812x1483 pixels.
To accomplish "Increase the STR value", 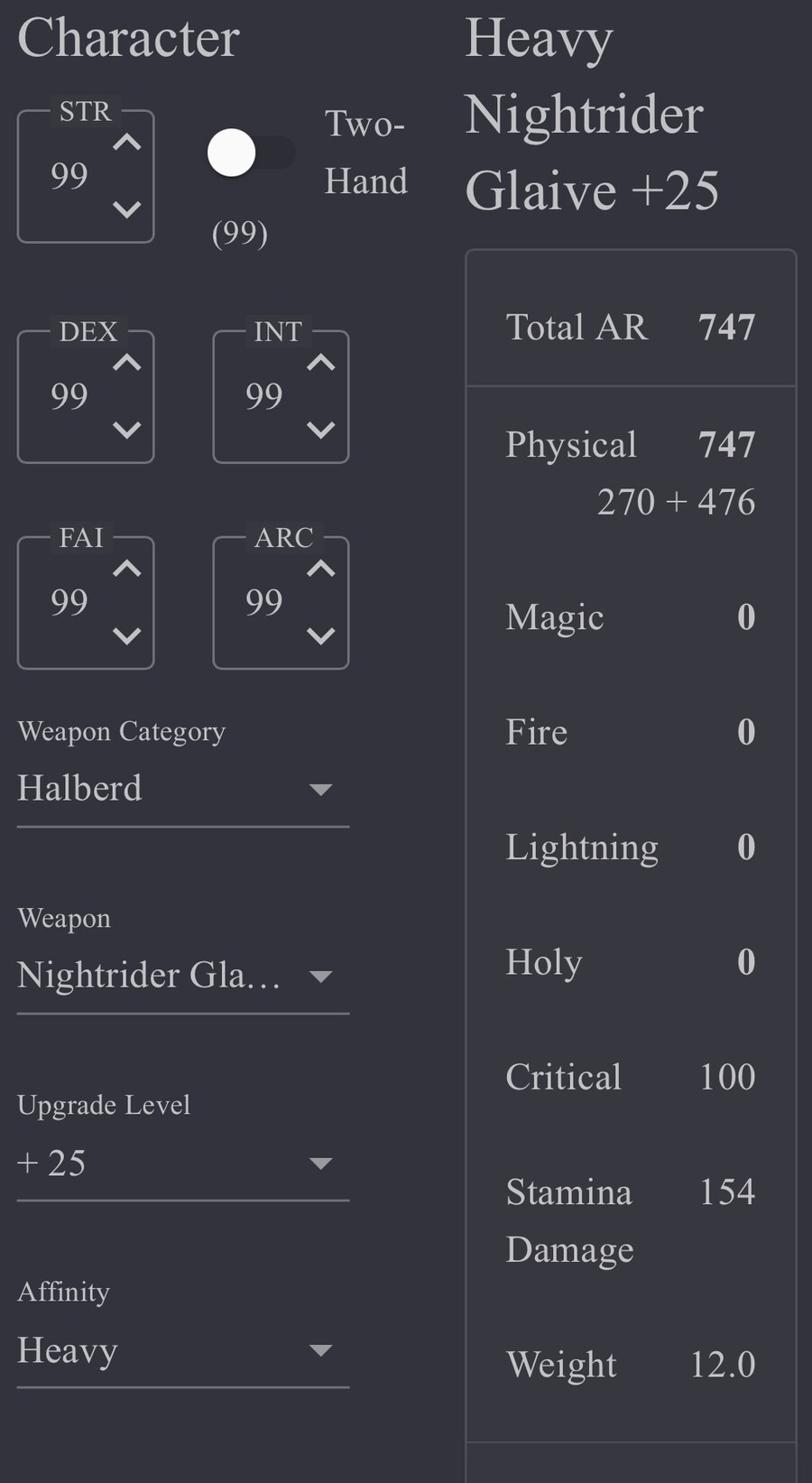I will 127,143.
